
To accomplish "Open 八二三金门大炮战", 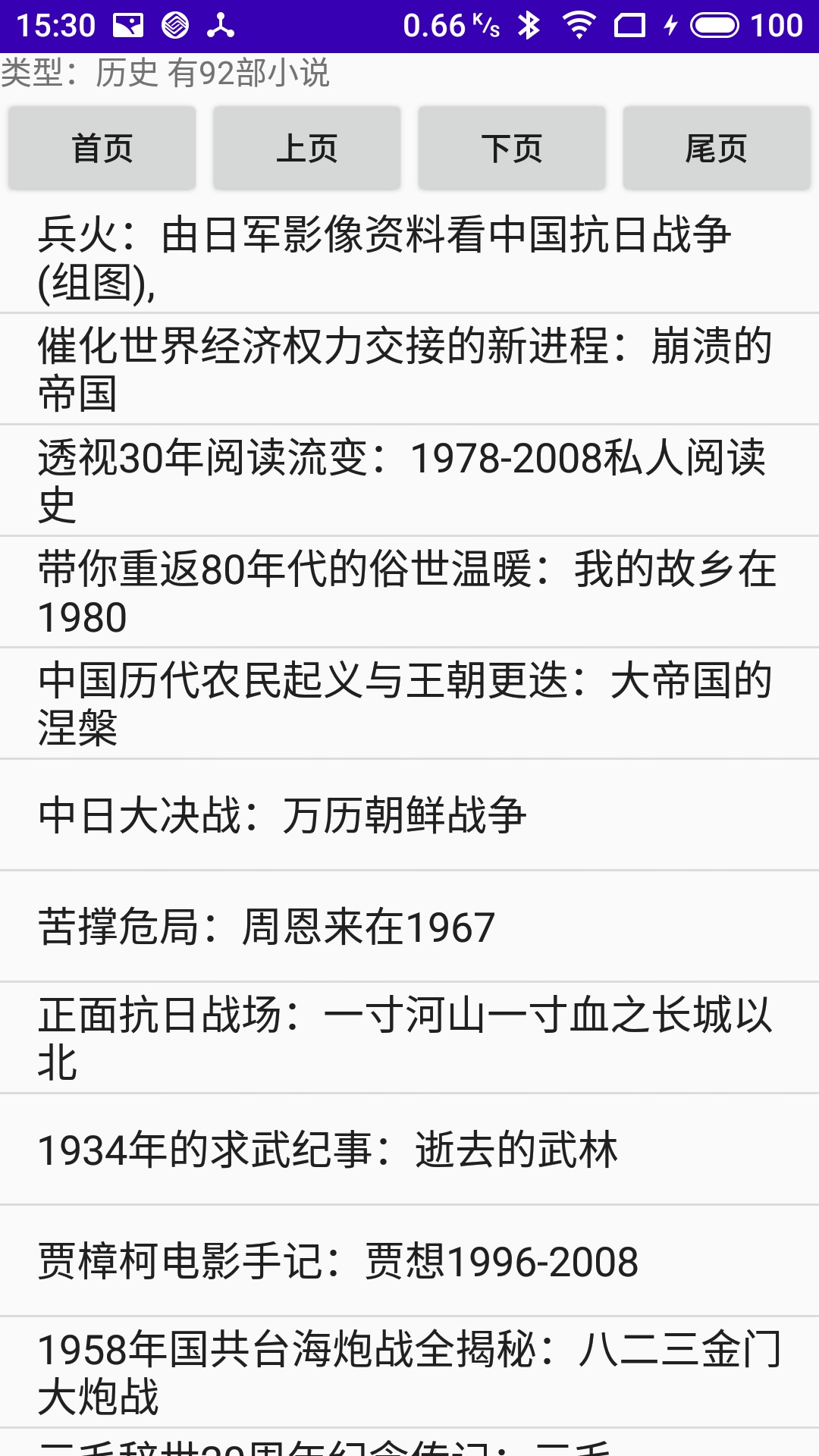I will (x=409, y=1373).
